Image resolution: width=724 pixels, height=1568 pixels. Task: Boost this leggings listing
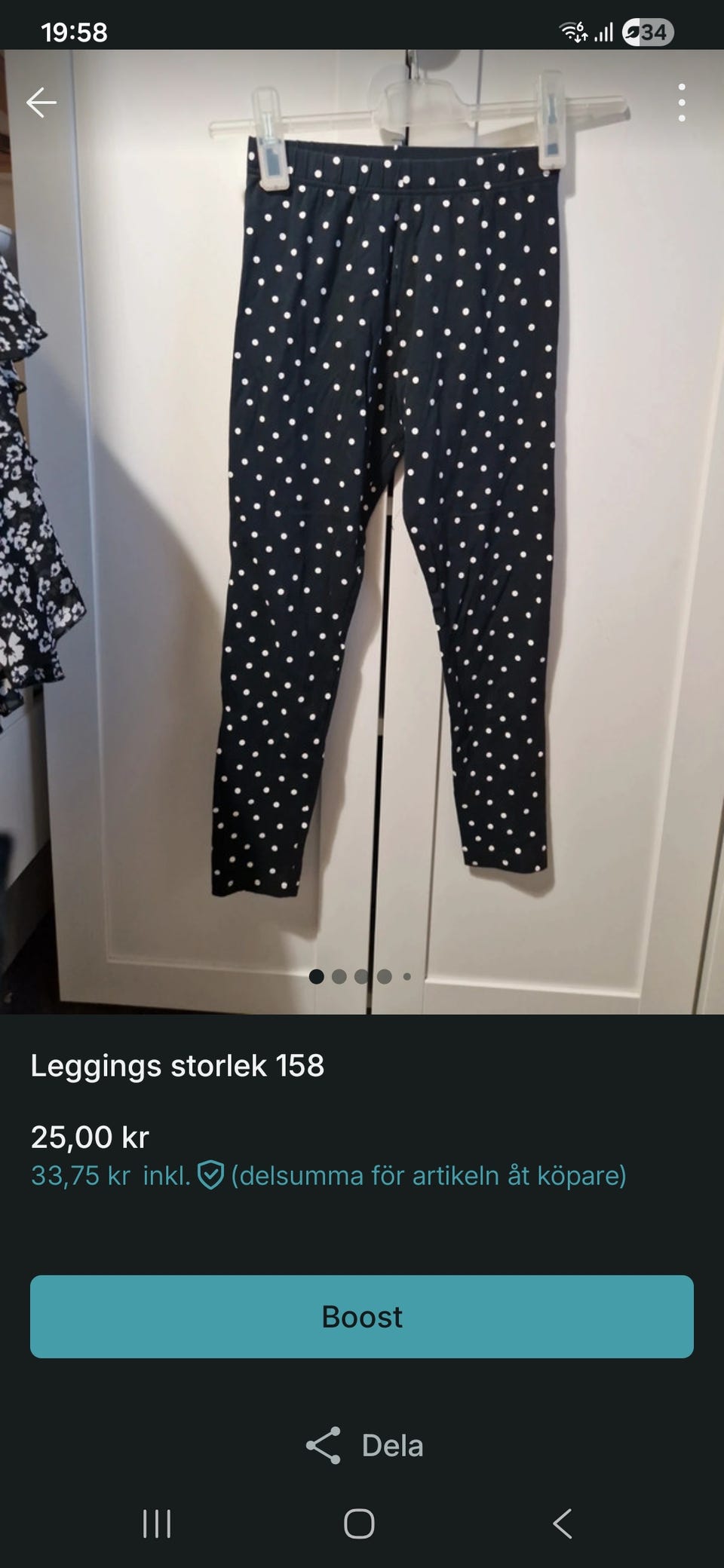pyautogui.click(x=362, y=1317)
